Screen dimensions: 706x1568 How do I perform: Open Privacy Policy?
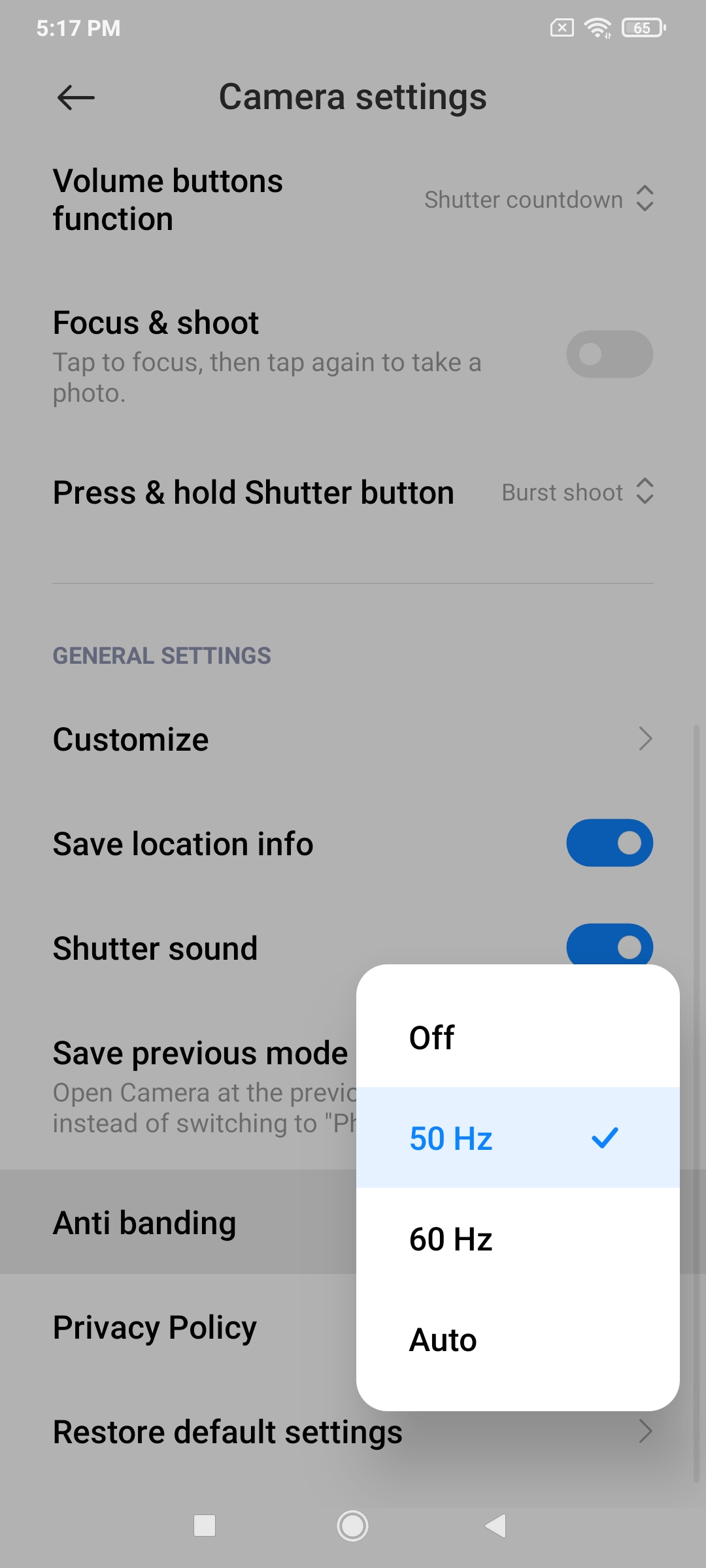(155, 1328)
